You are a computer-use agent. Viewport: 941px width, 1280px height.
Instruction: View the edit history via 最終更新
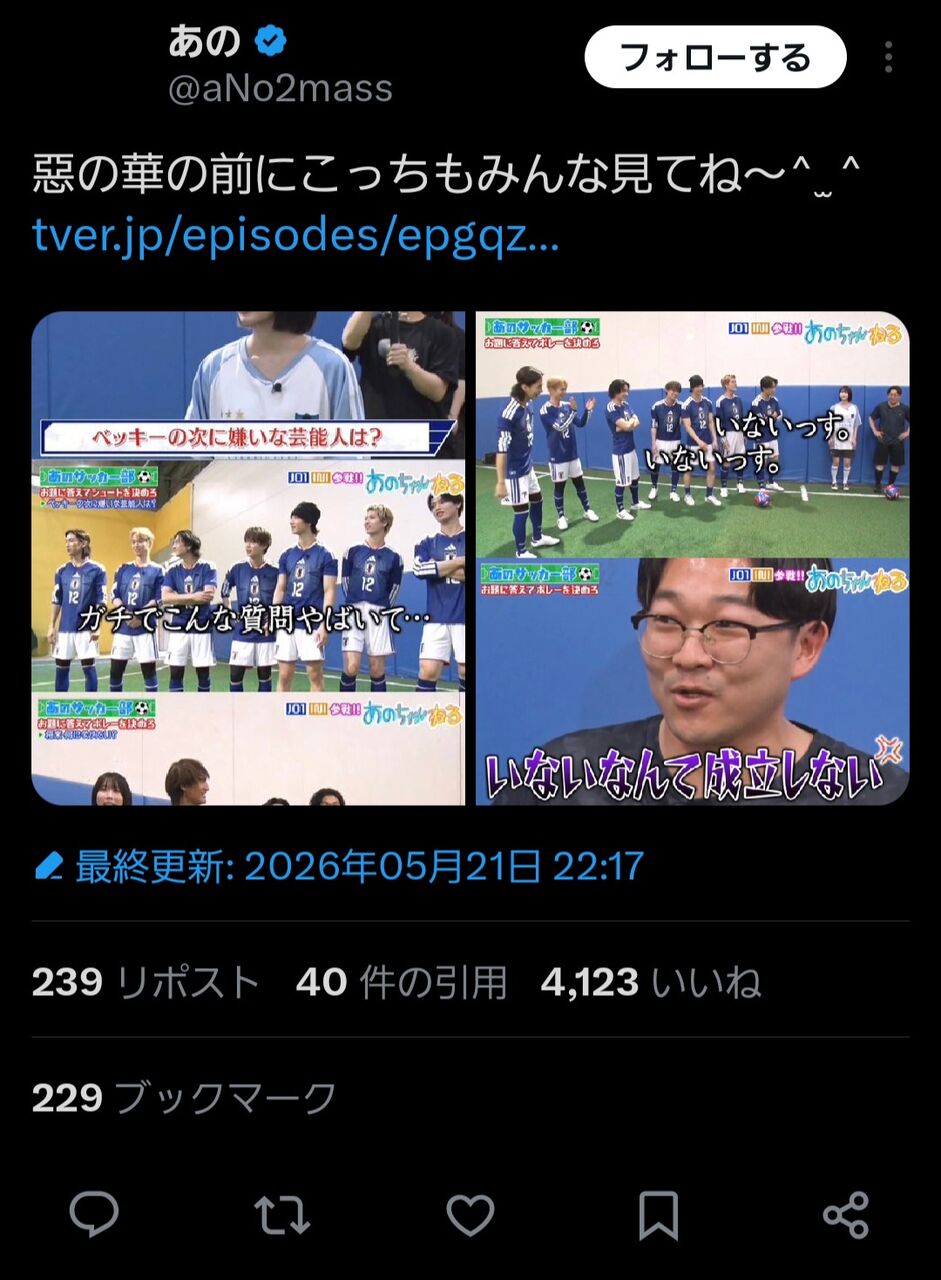coord(340,866)
